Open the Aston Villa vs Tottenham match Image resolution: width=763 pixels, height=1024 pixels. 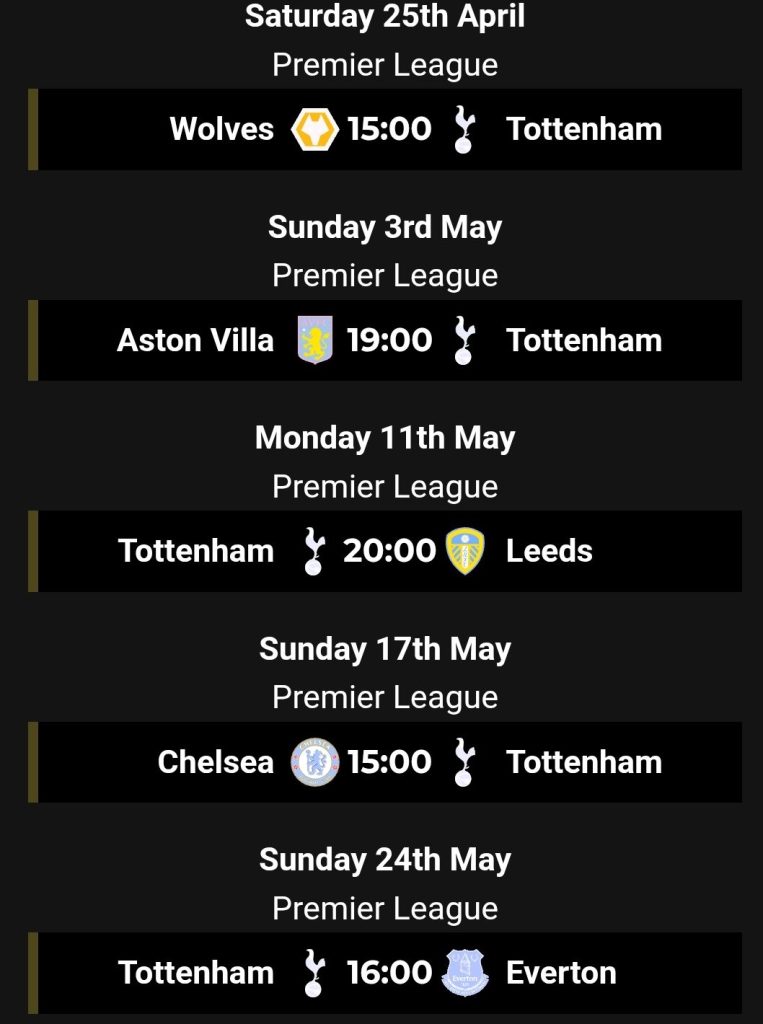coord(388,340)
